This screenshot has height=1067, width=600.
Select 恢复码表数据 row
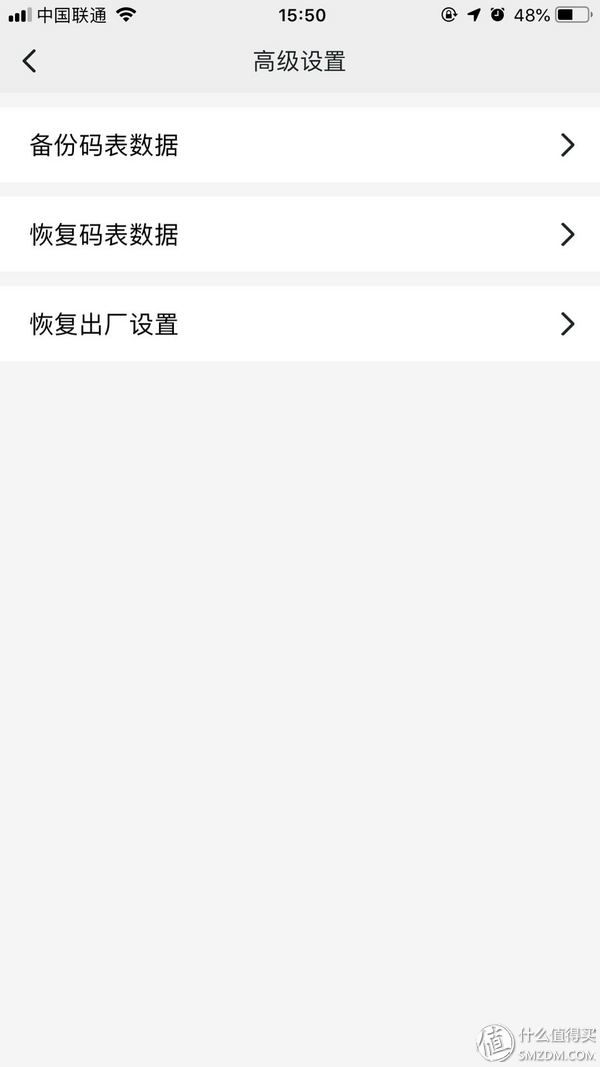(300, 235)
